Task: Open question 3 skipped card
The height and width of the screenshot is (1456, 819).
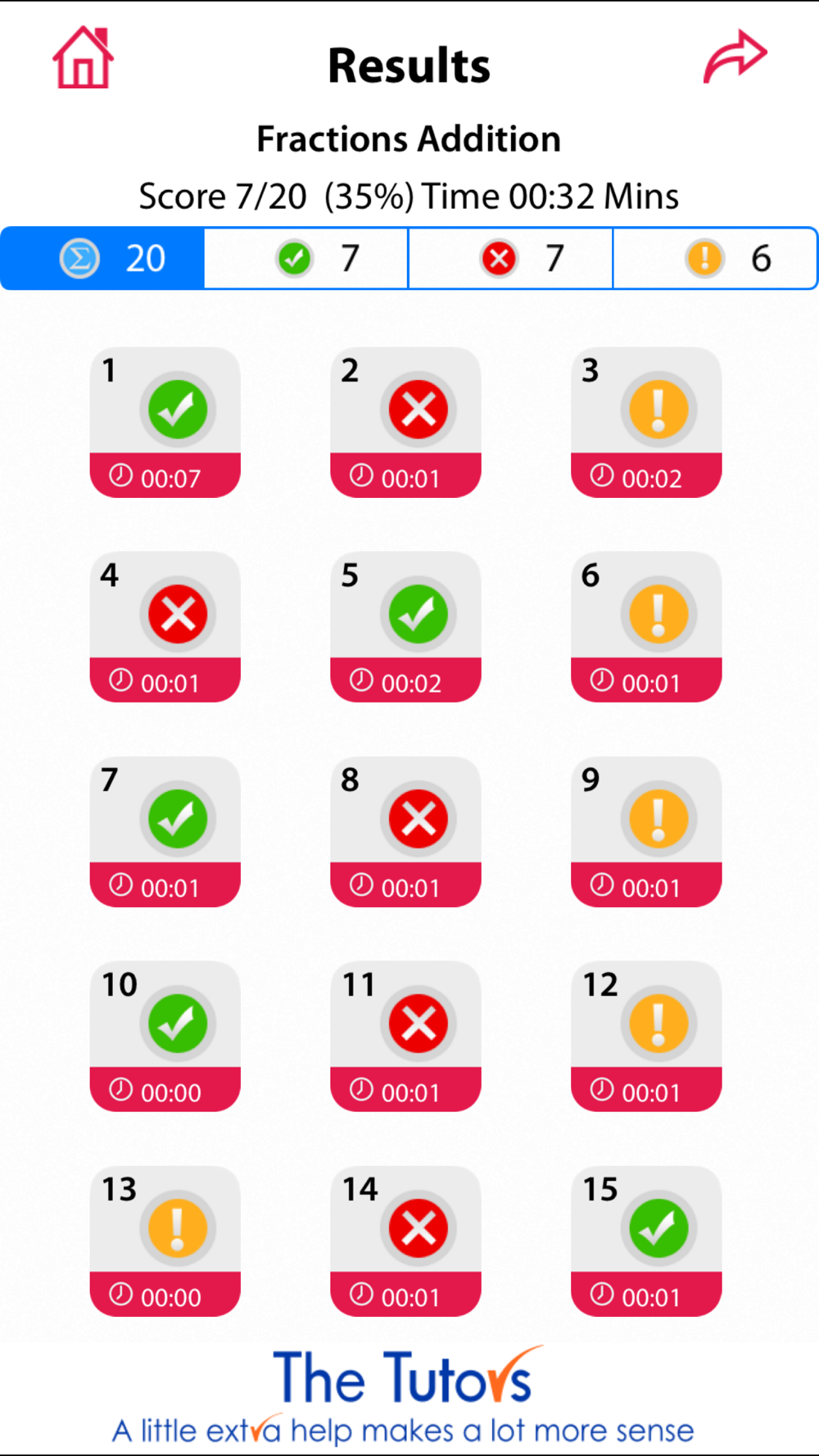Action: [646, 423]
